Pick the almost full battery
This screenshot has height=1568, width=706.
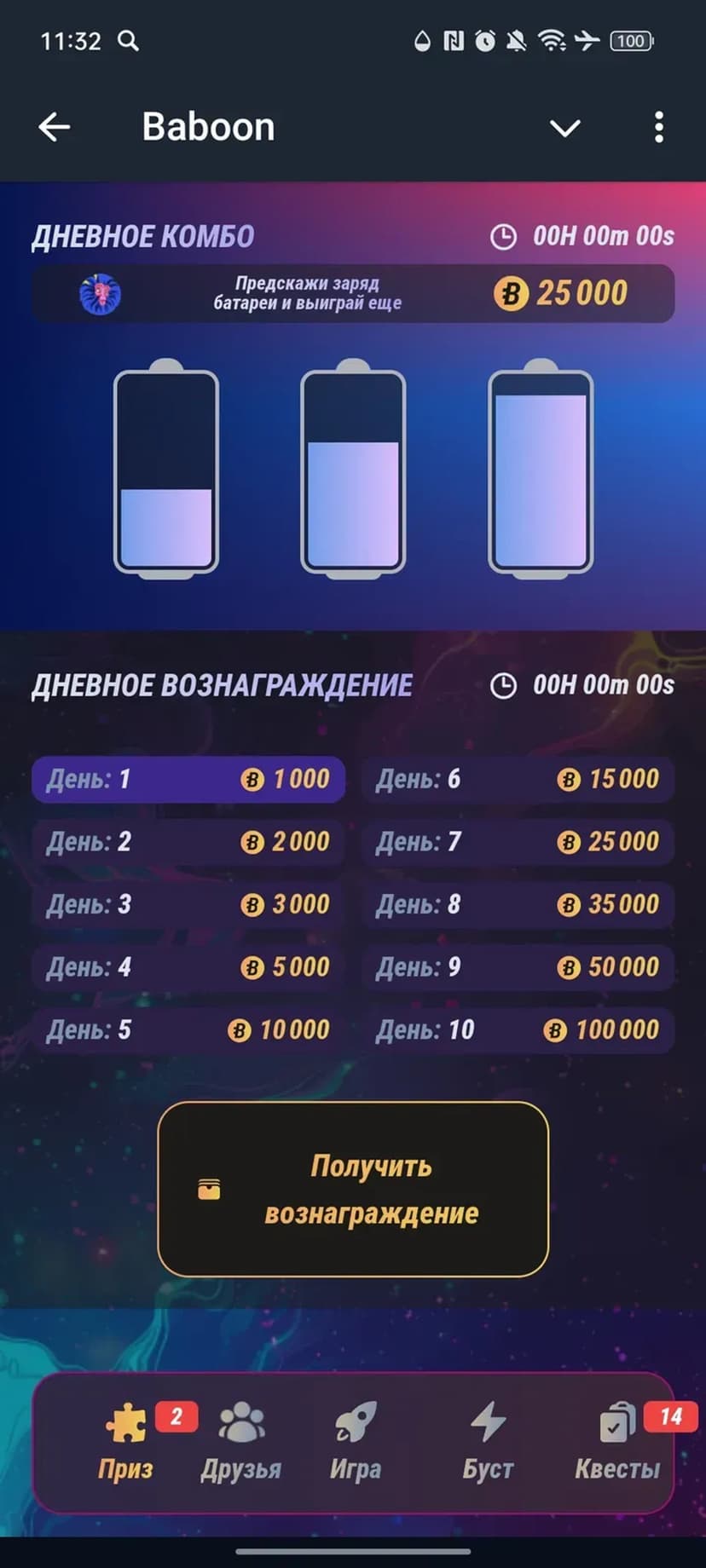541,470
